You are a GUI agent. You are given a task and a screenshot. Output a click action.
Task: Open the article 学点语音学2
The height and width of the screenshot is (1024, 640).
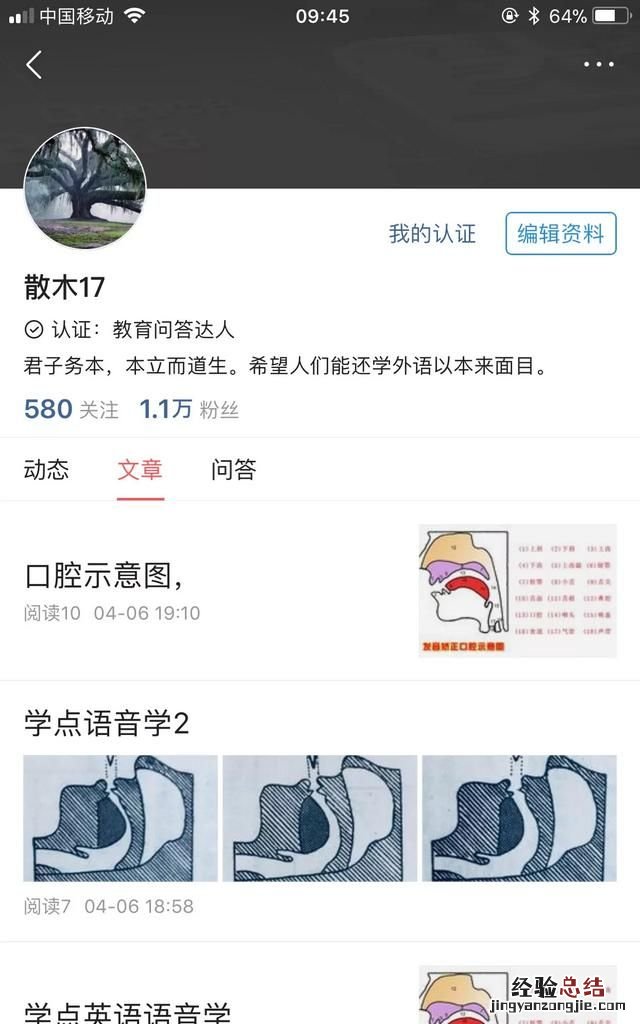[107, 724]
